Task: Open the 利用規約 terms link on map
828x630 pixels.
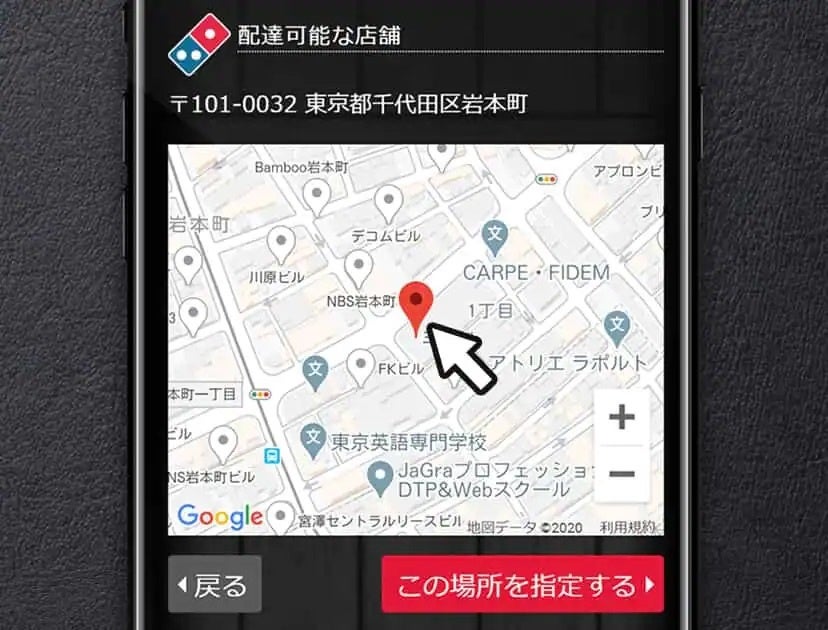Action: tap(628, 526)
